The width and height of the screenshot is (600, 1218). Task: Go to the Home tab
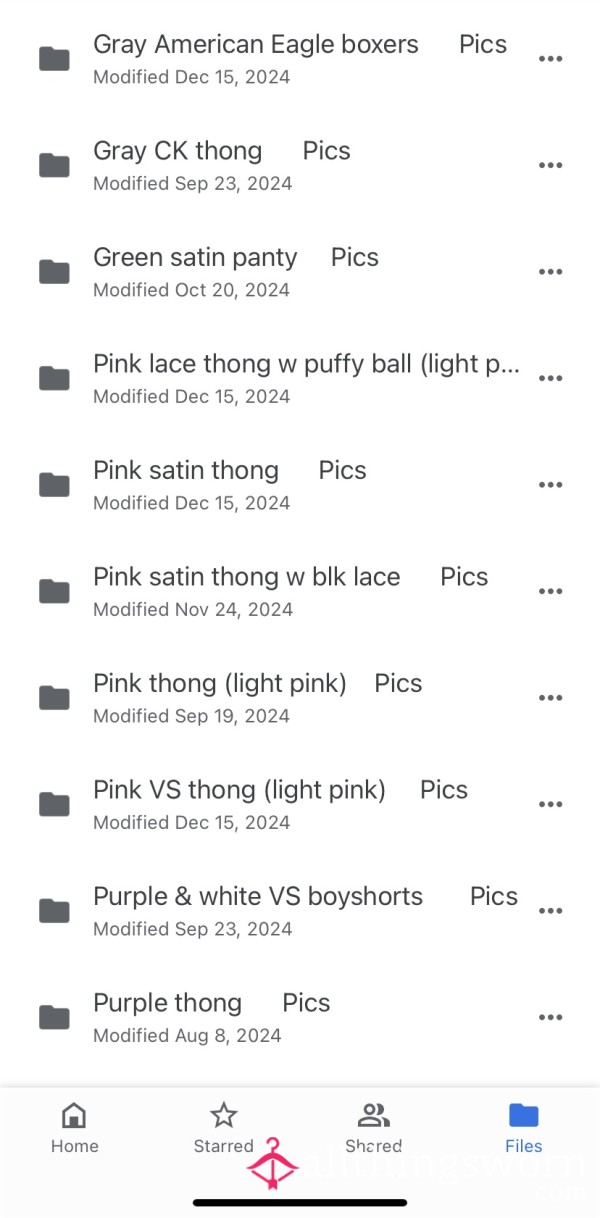tap(75, 1128)
